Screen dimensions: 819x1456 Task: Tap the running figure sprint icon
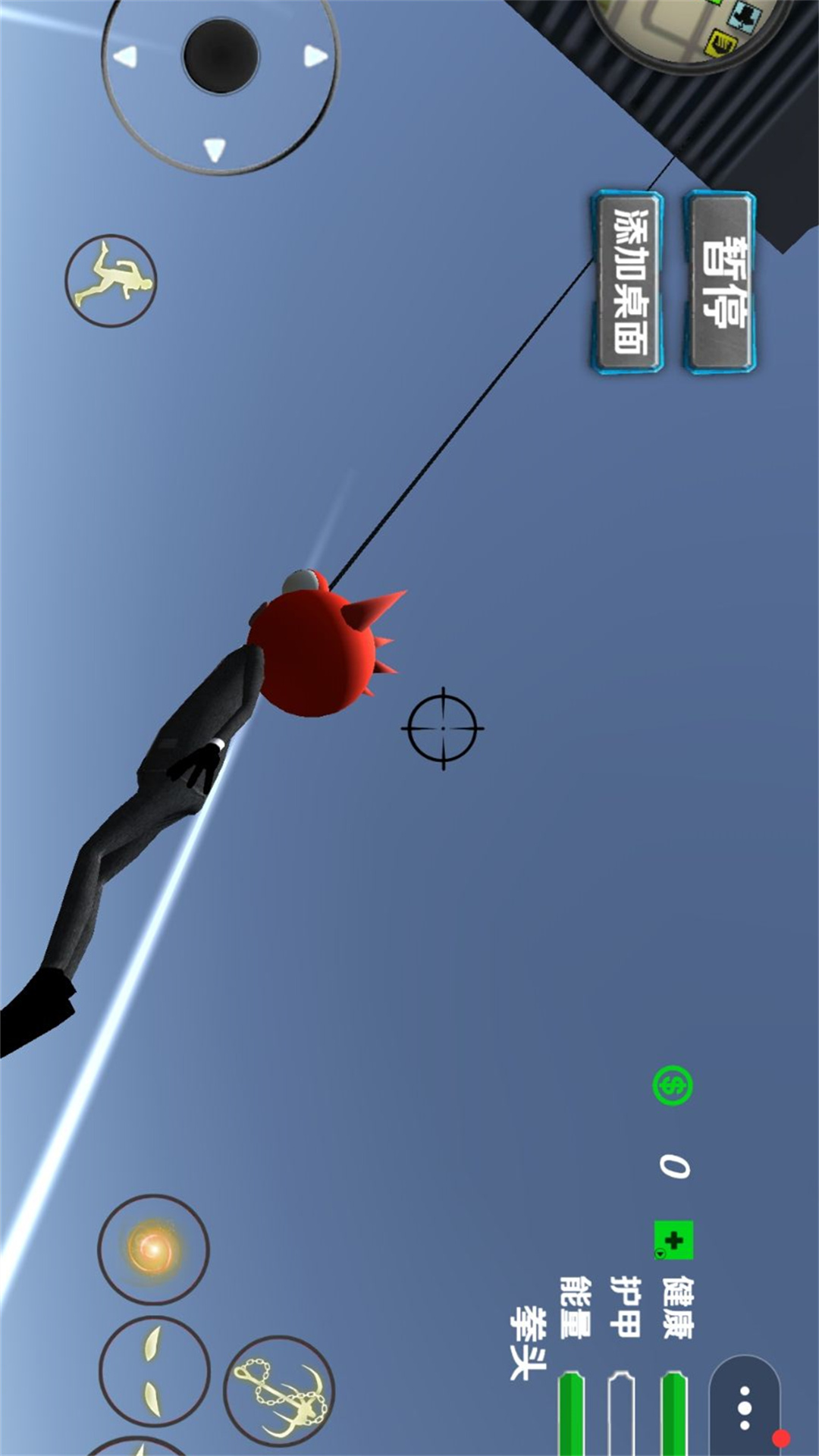click(x=111, y=281)
